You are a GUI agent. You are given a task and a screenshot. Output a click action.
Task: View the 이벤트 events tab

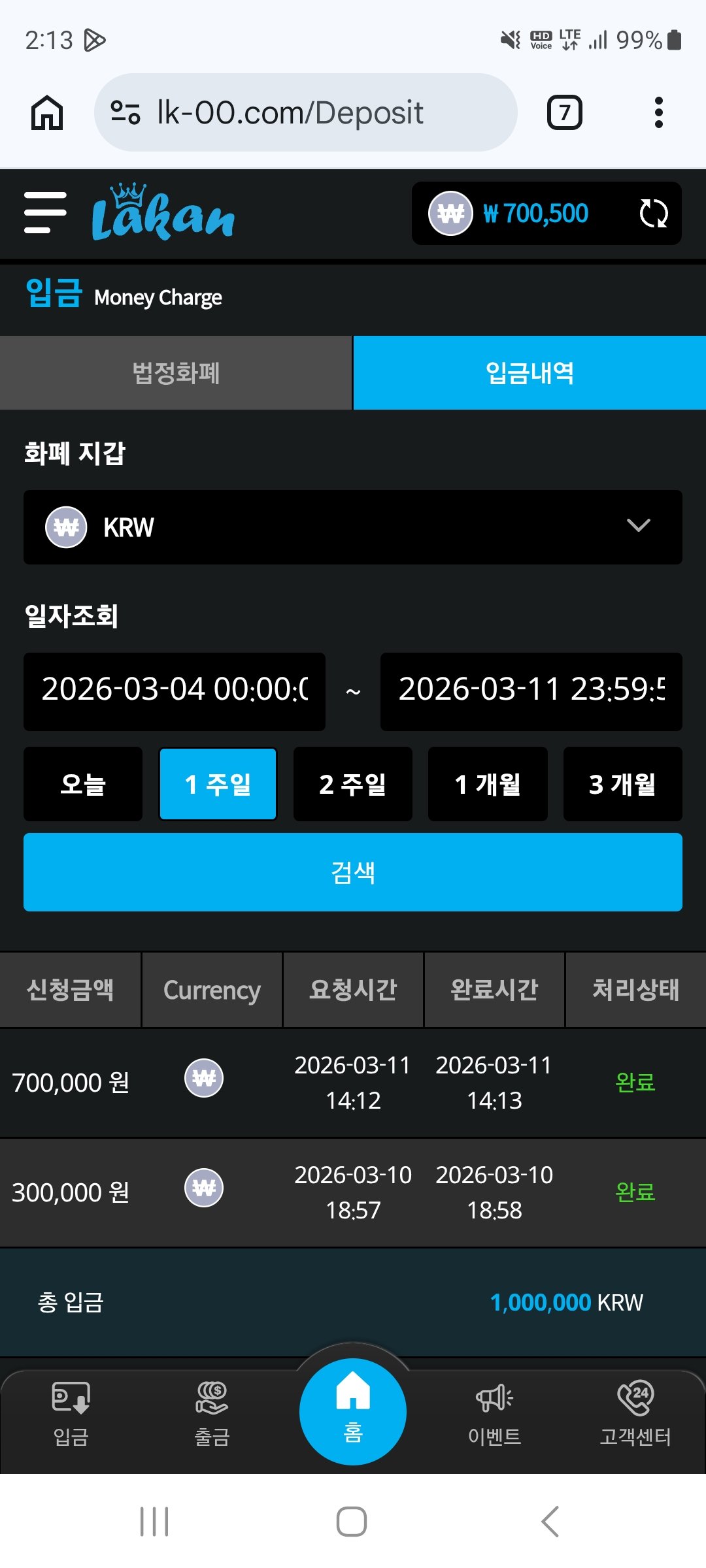click(494, 1414)
